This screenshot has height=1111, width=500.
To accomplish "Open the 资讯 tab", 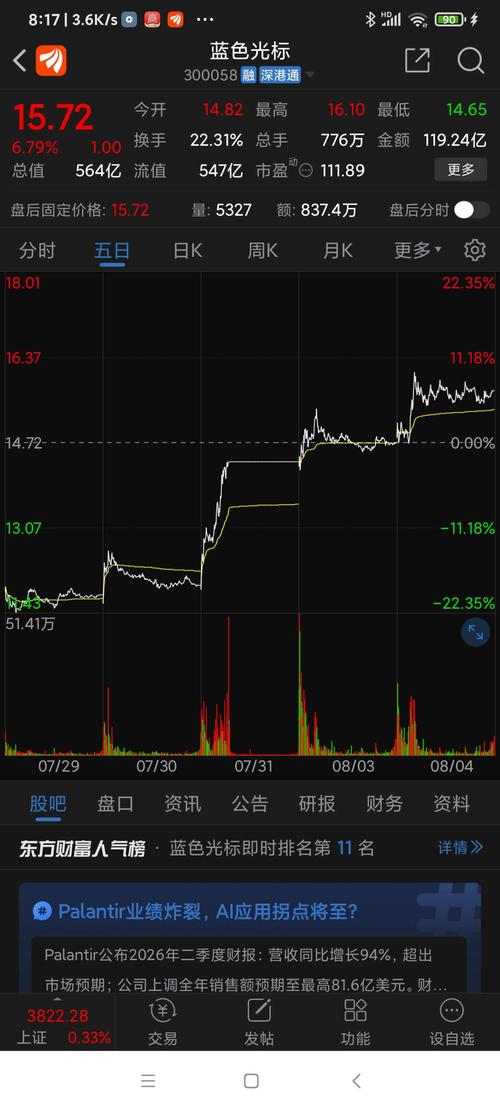I will (183, 803).
